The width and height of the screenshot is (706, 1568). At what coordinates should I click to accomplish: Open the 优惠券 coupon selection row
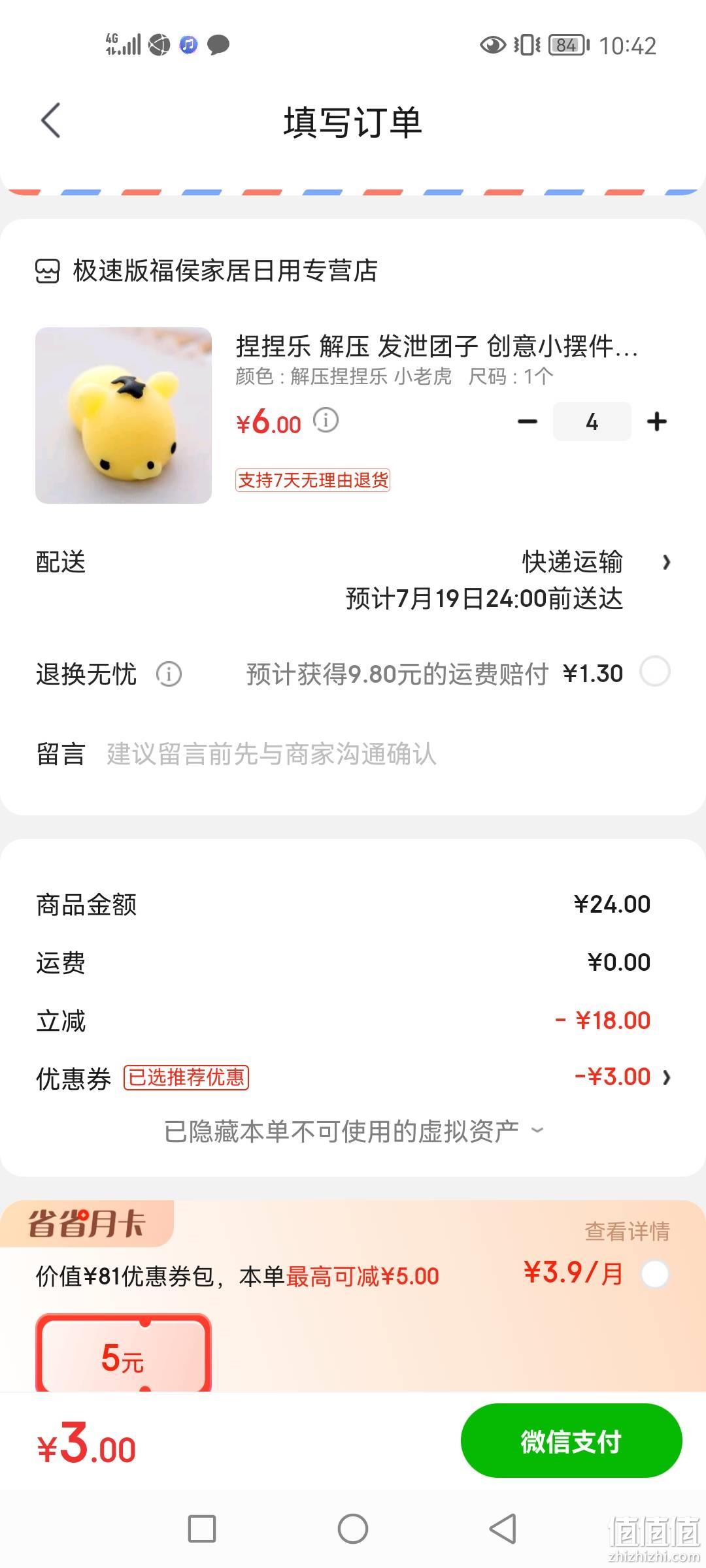[353, 1077]
